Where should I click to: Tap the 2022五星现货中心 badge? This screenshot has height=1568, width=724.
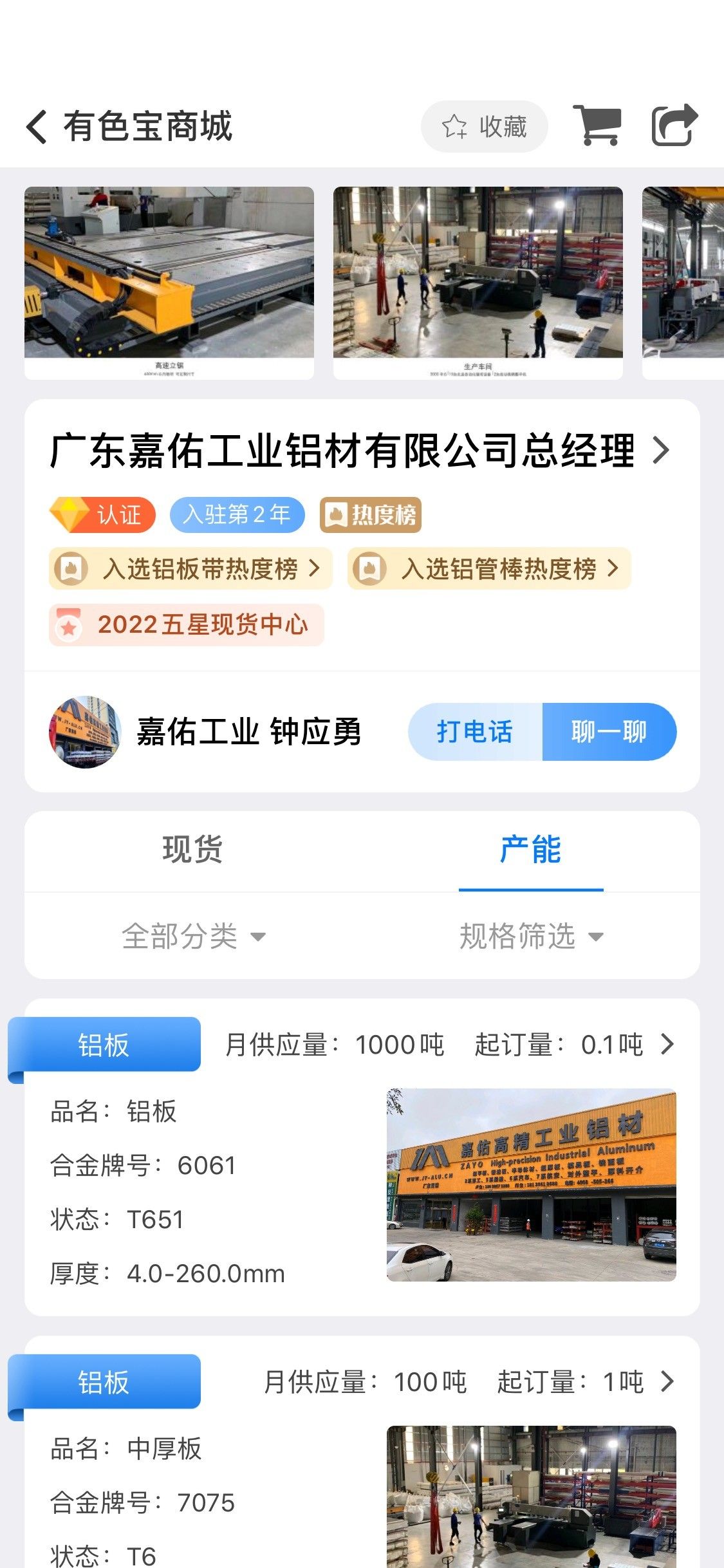tap(187, 624)
